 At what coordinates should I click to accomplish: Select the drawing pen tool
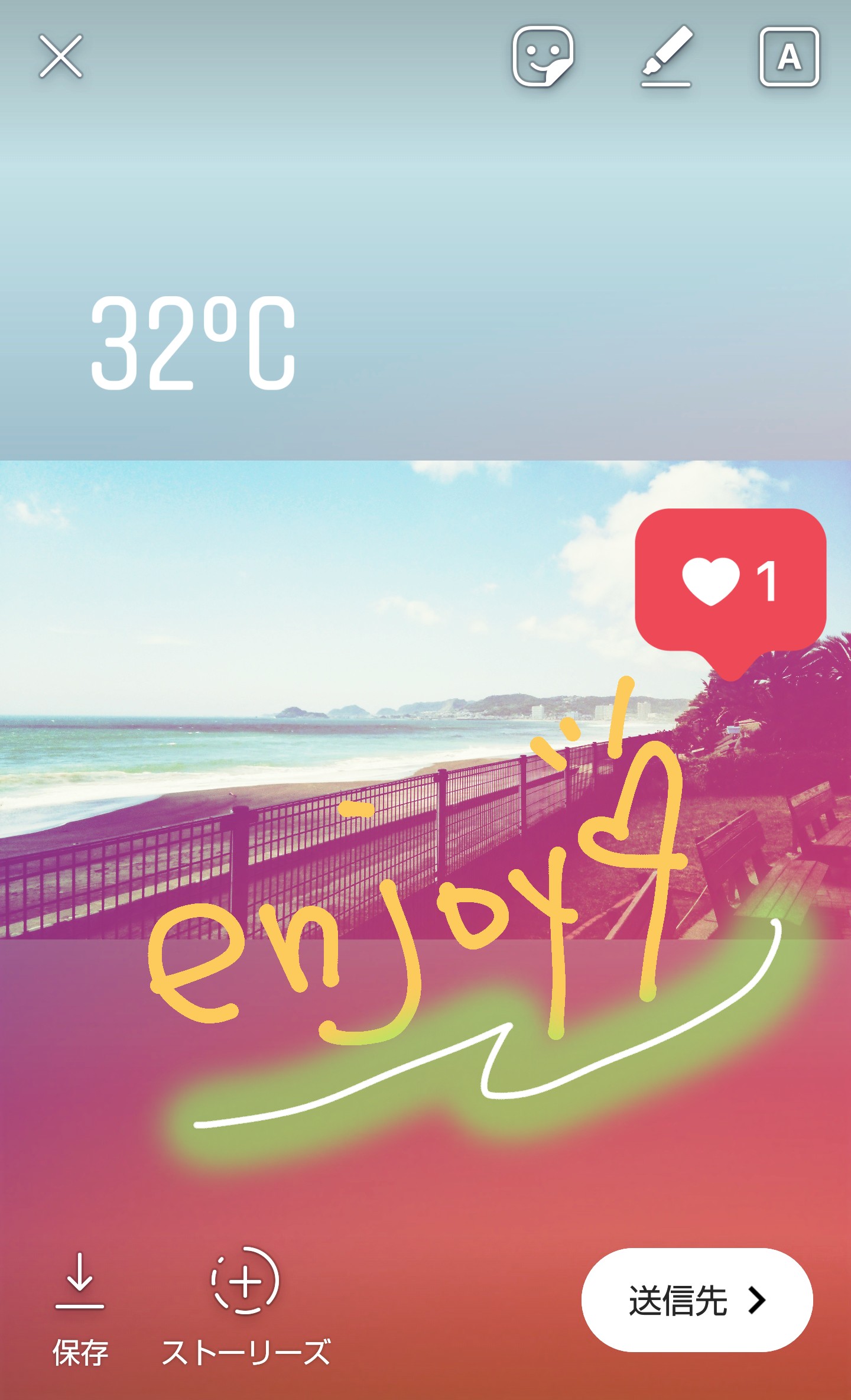pyautogui.click(x=667, y=56)
